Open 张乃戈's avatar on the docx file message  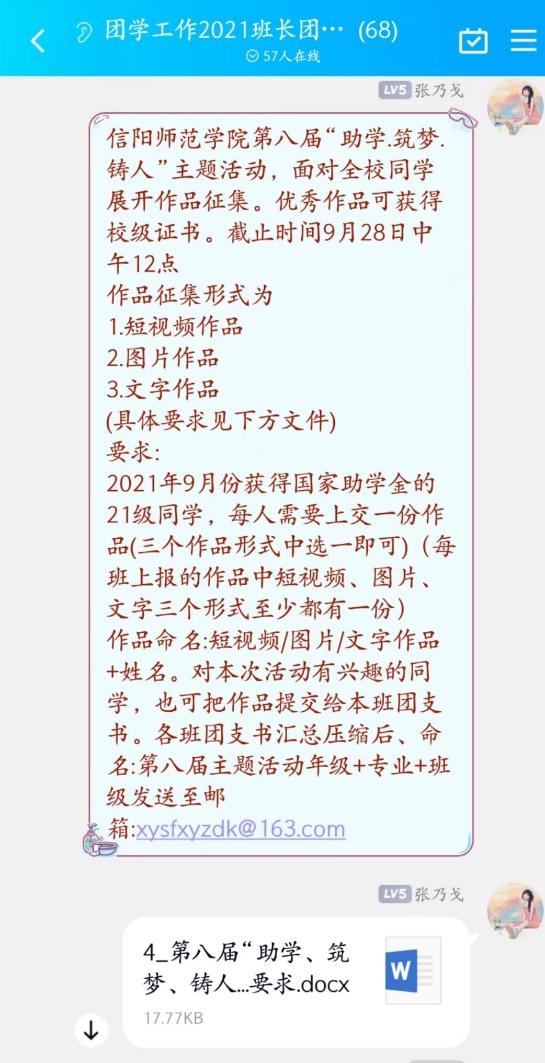(515, 910)
